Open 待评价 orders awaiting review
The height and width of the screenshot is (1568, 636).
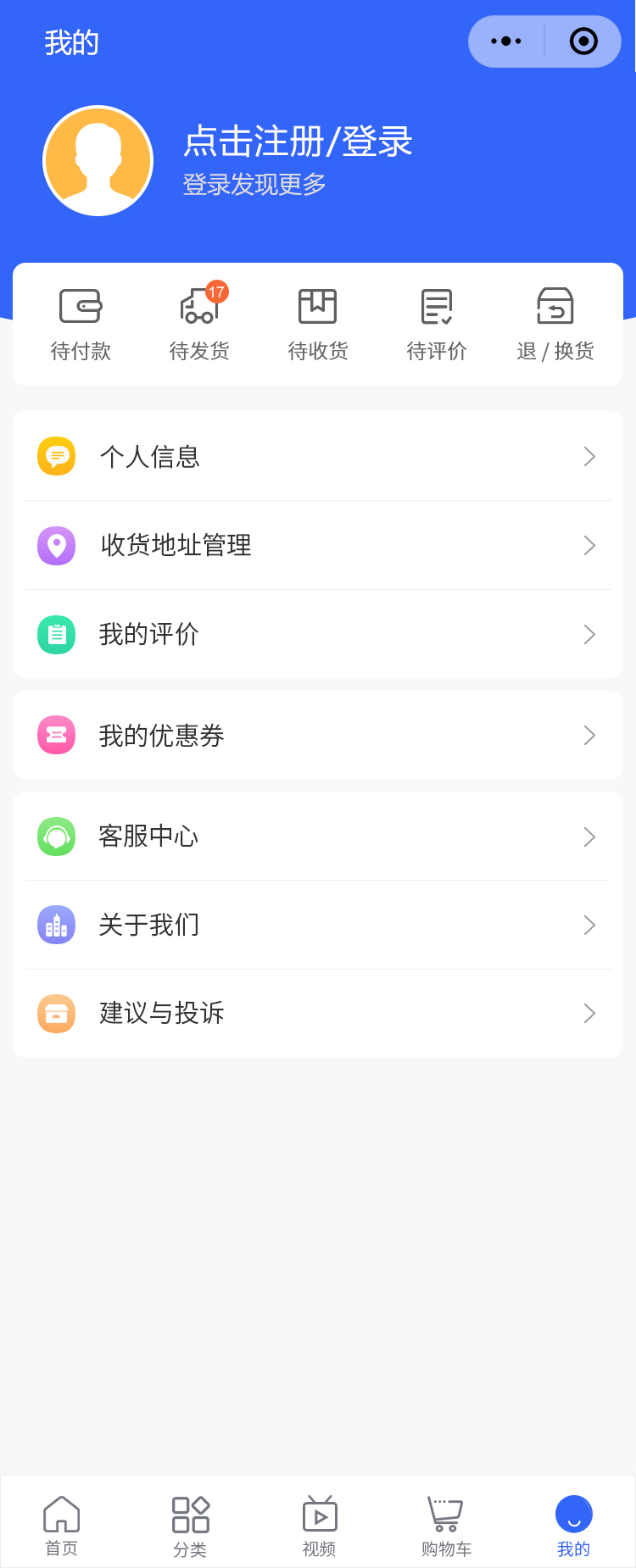(x=437, y=325)
